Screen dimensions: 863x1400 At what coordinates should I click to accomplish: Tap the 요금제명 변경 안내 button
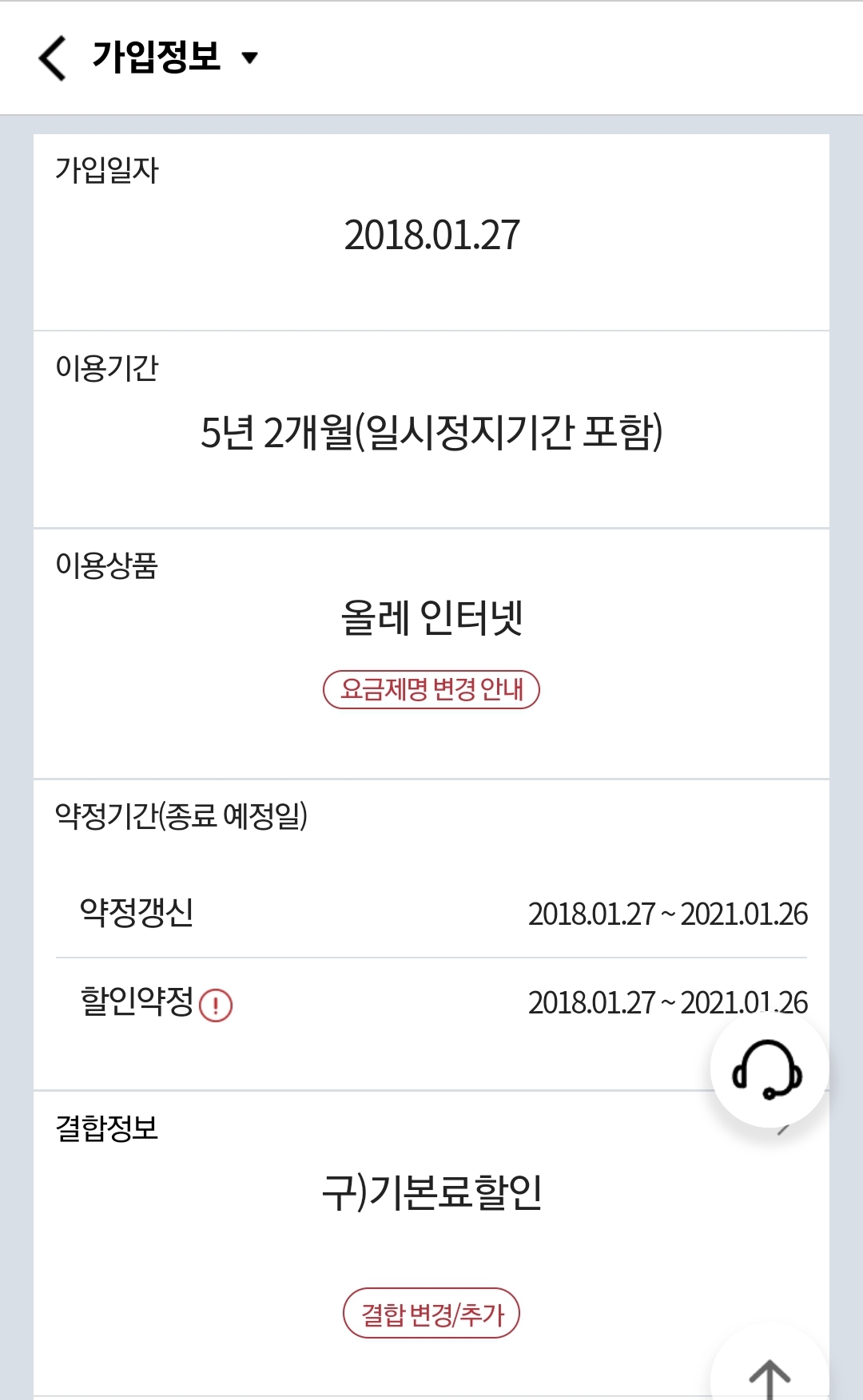[x=431, y=689]
